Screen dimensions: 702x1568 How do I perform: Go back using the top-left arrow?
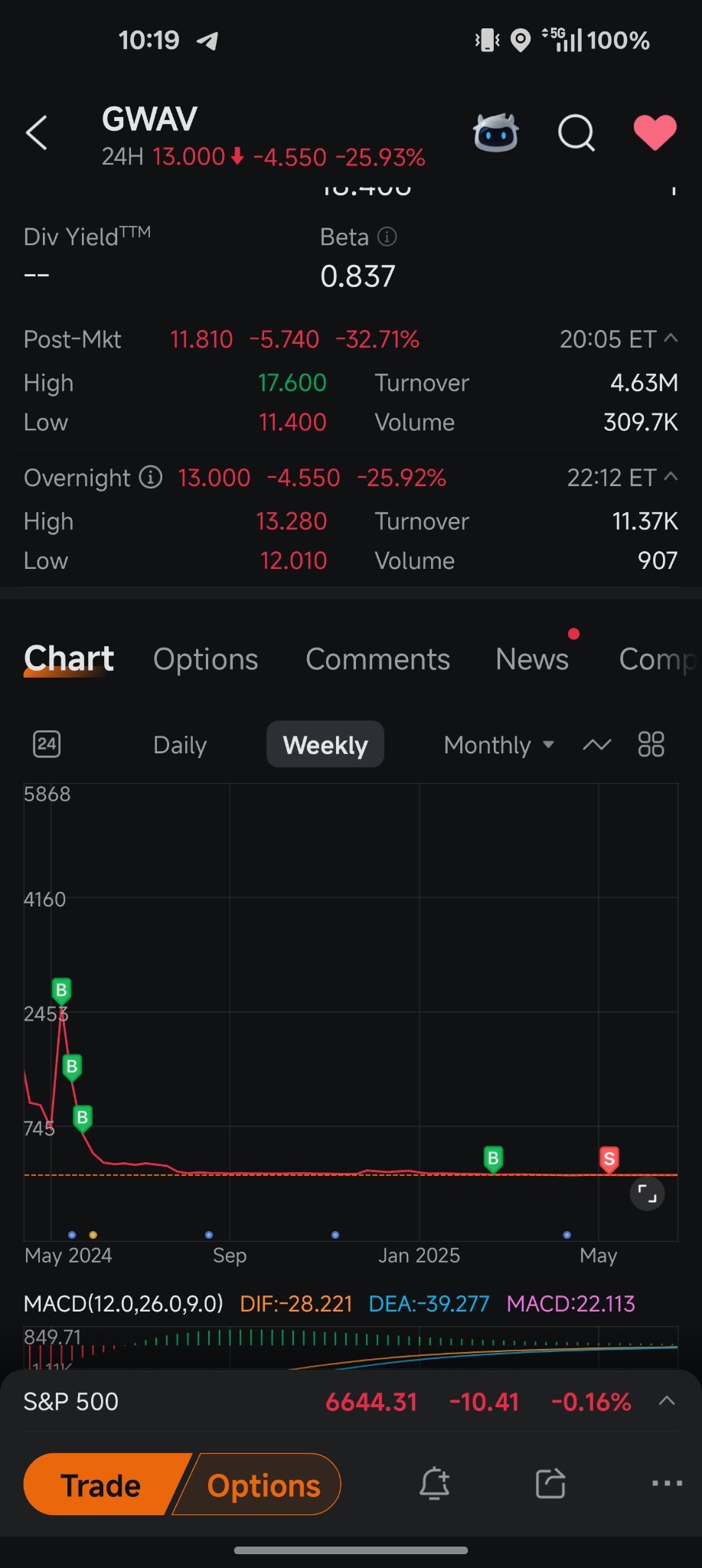coord(37,133)
